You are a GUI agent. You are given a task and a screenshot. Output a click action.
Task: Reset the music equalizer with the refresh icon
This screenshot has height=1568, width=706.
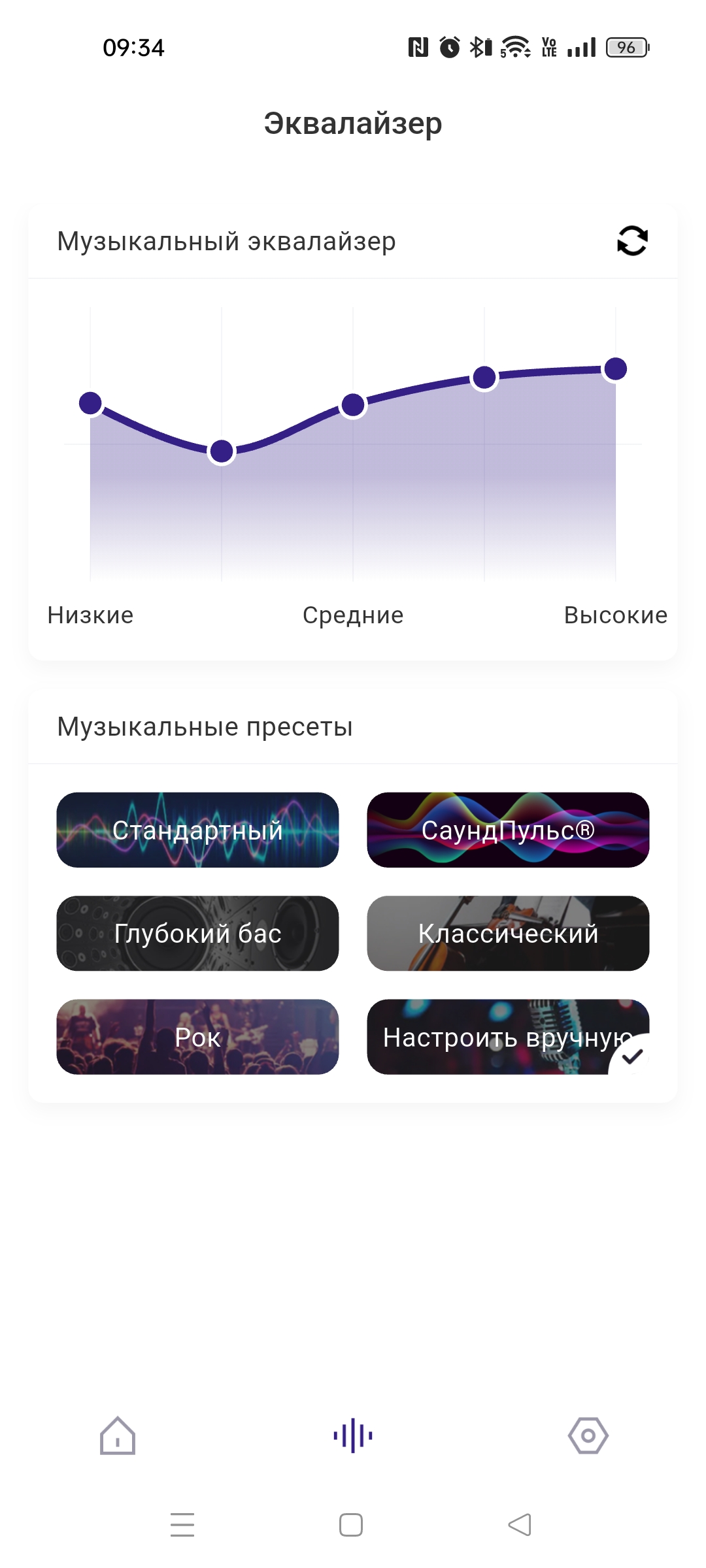[x=632, y=241]
